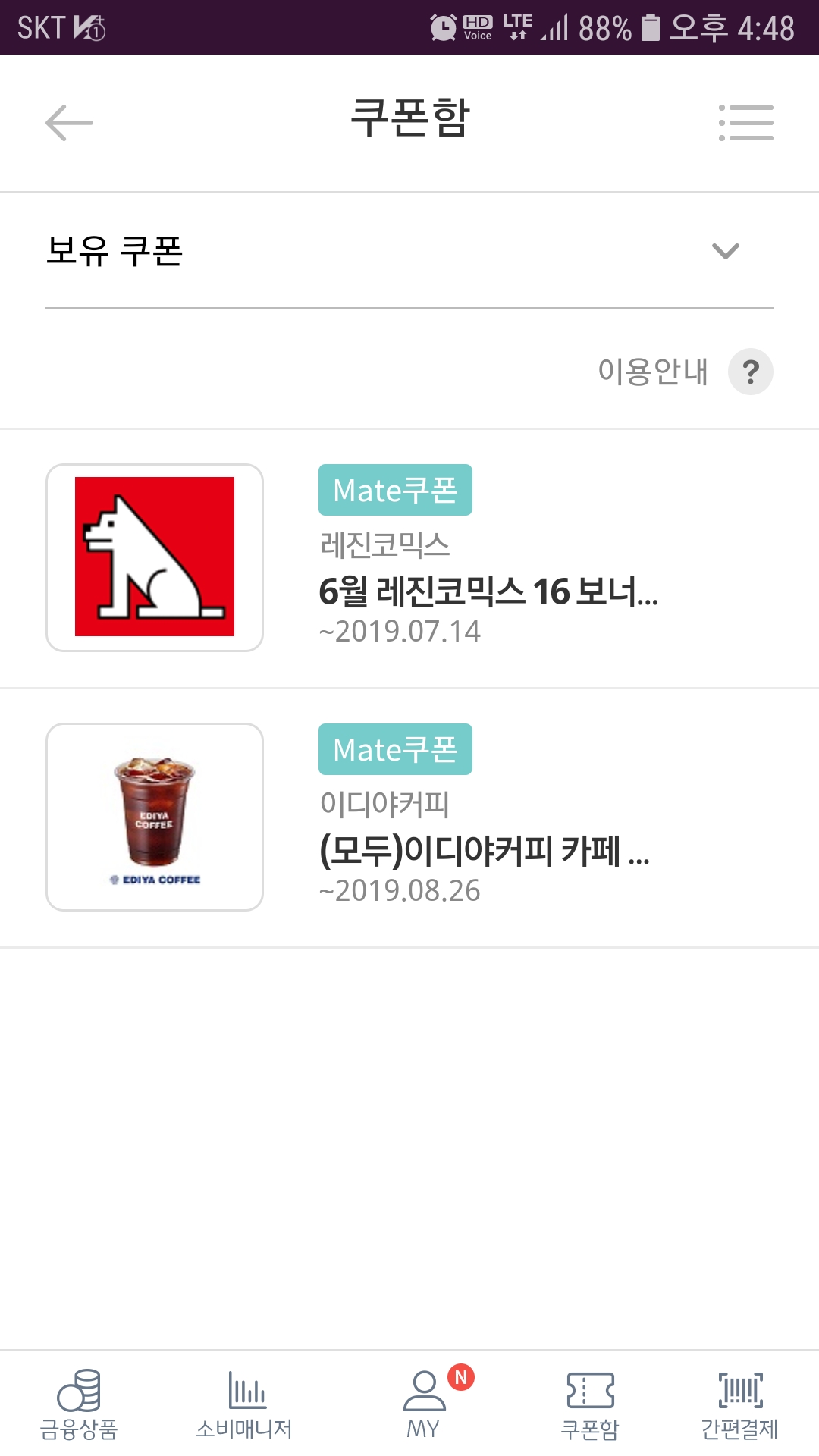Open the list menu icon
Screen dimensions: 819x1456
pyautogui.click(x=745, y=123)
